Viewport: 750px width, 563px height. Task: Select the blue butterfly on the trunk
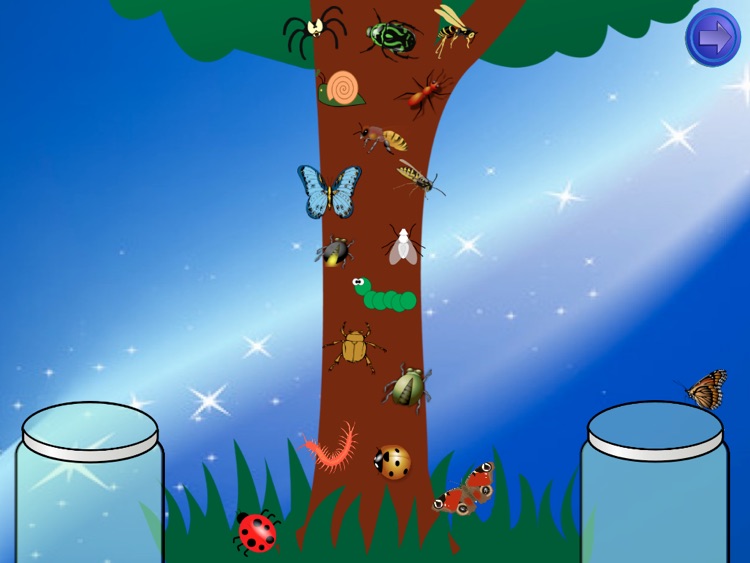pyautogui.click(x=329, y=192)
